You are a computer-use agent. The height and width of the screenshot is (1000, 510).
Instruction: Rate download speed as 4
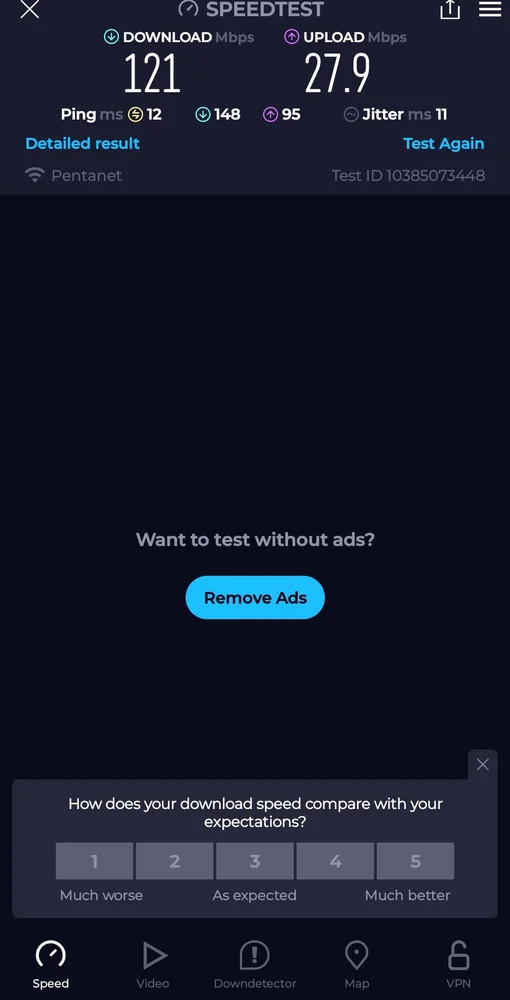click(335, 862)
